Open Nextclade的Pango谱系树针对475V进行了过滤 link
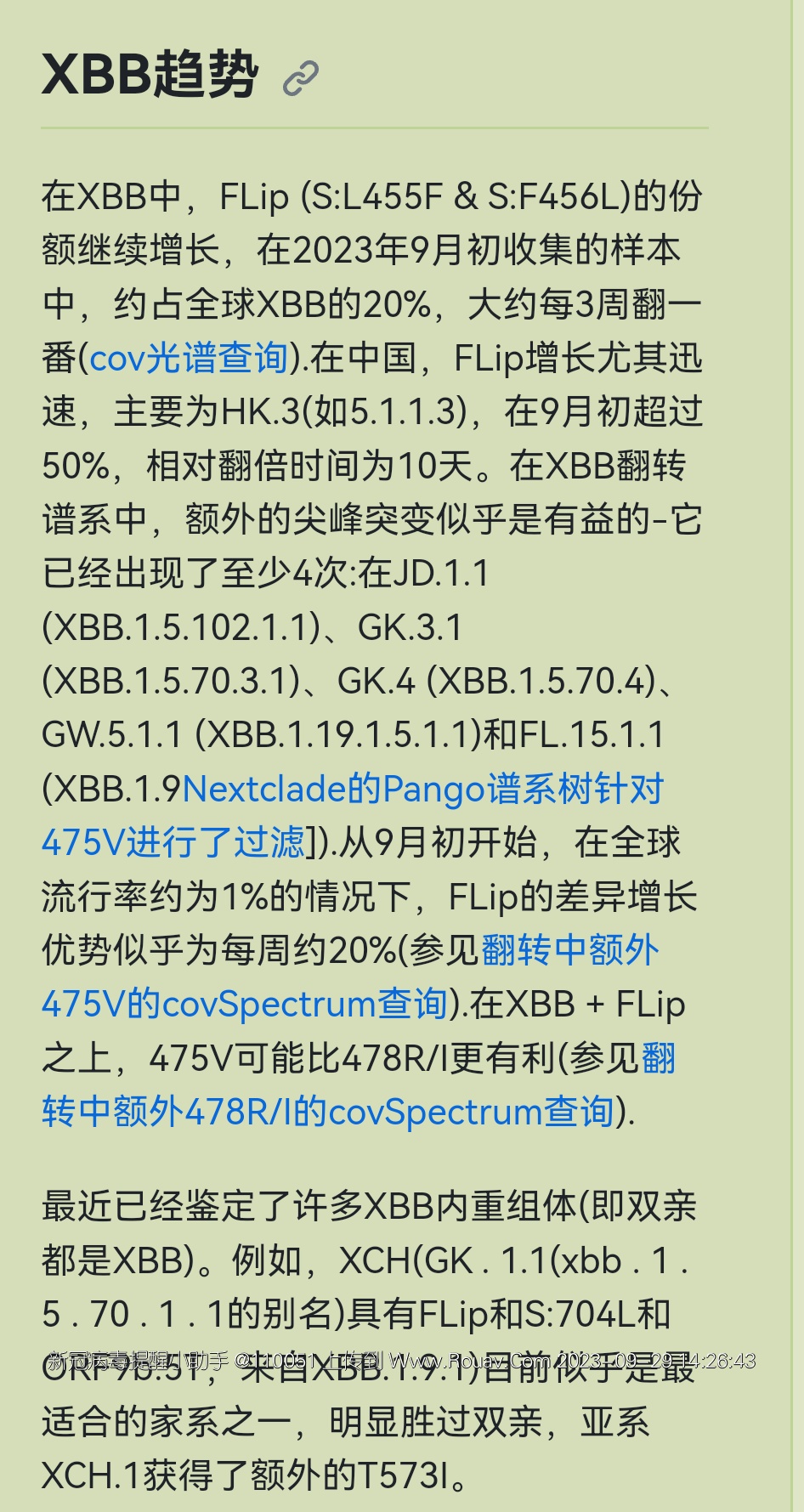The width and height of the screenshot is (804, 1512). [x=422, y=790]
